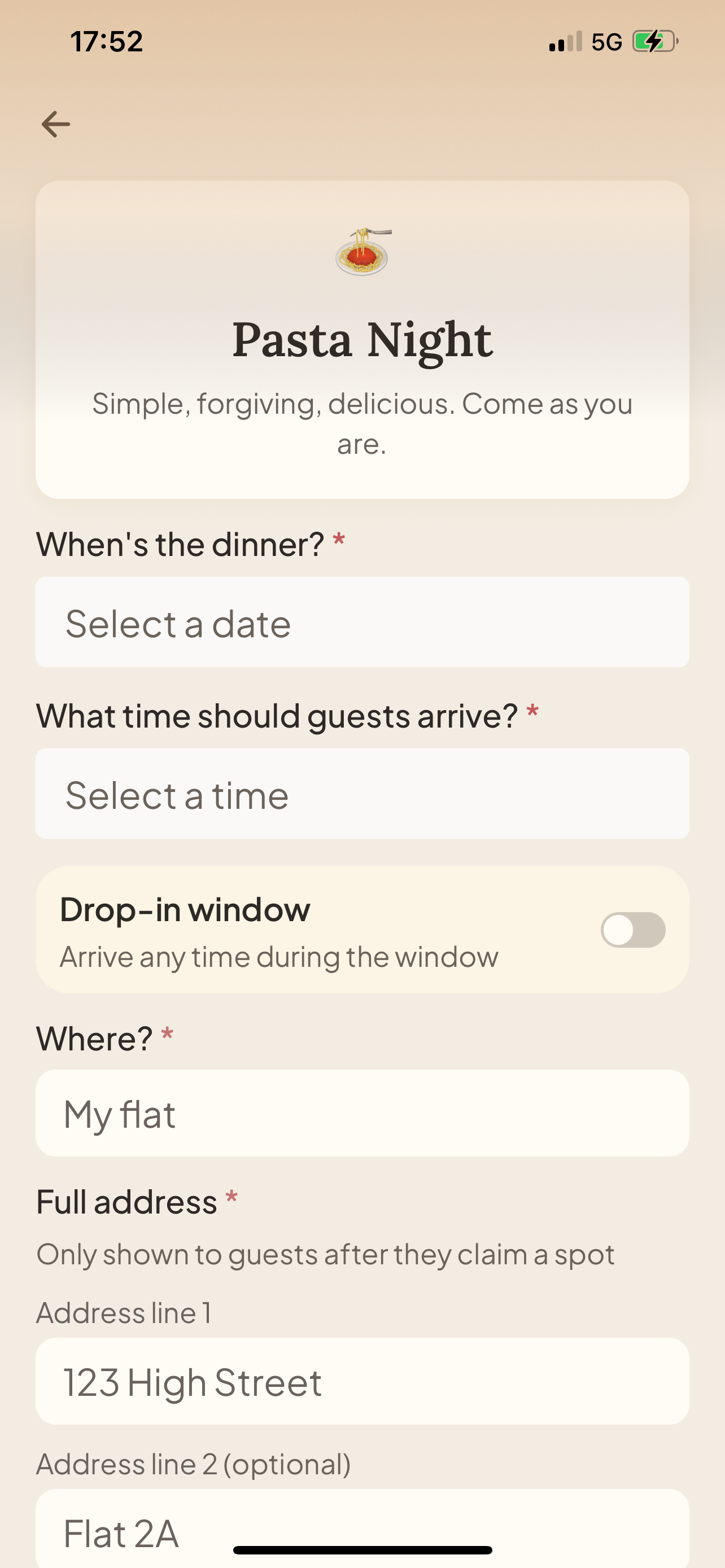Click the cellular signal bars

[566, 42]
